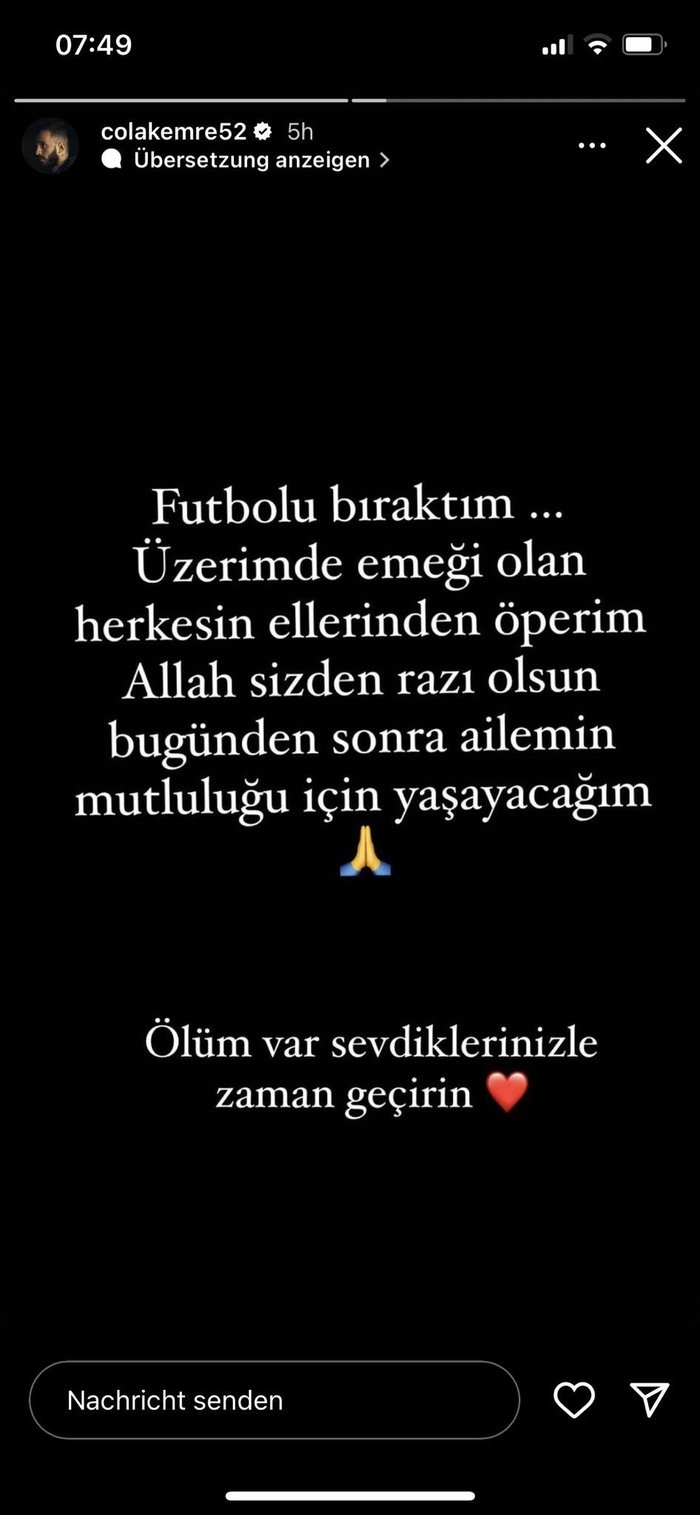Share the story via paper plane icon
The height and width of the screenshot is (1515, 700).
coord(649,1400)
